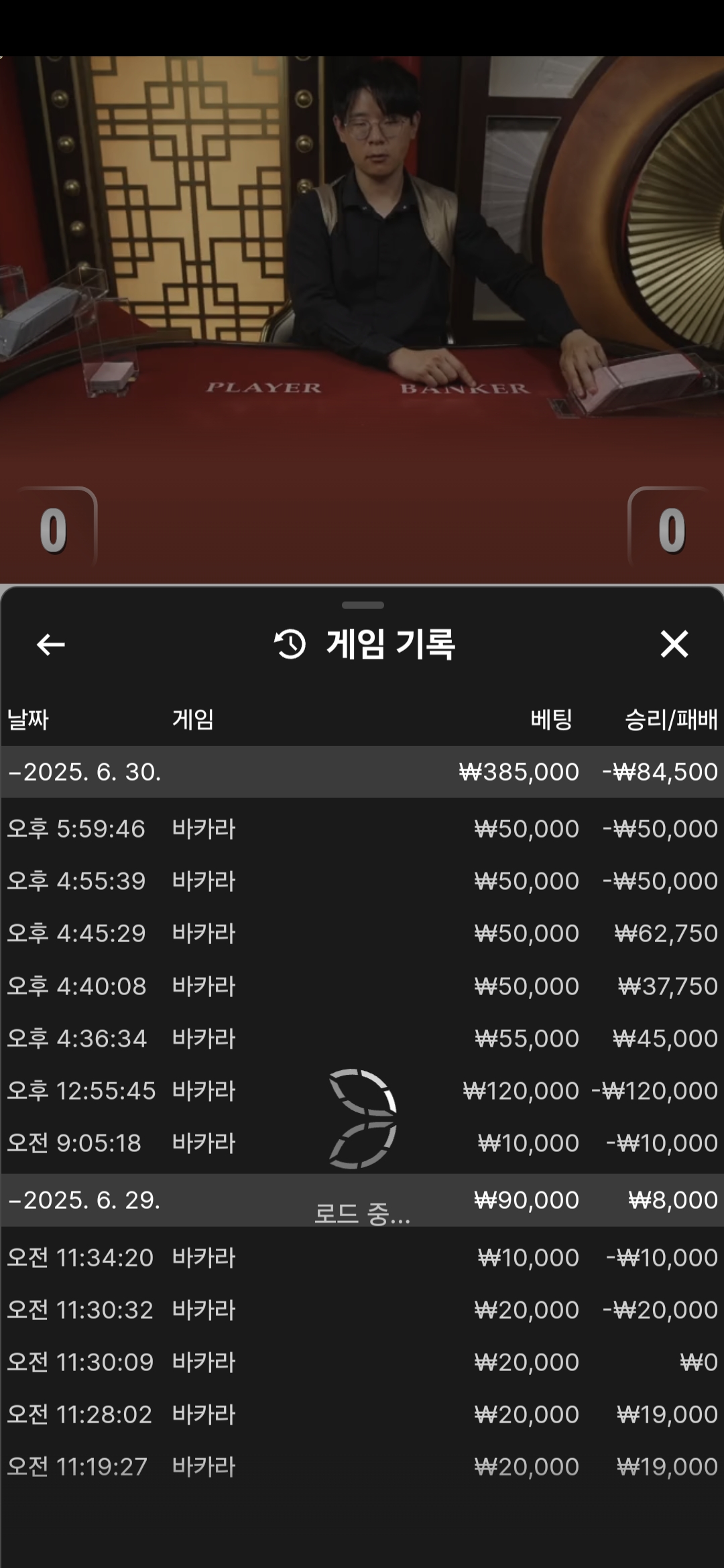Close the 게임 기록 panel
724x1568 pixels.
[x=674, y=645]
